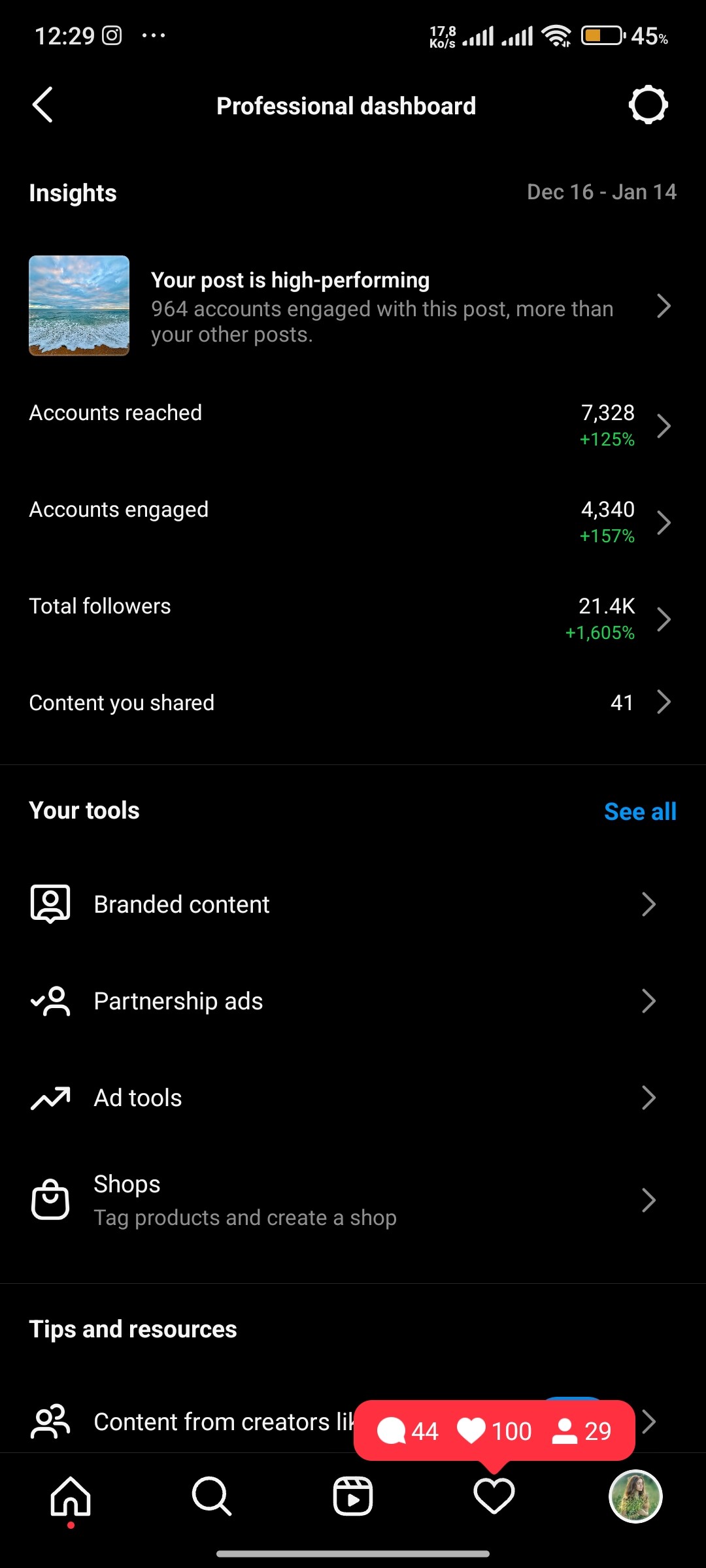Open Accounts engaged insights
This screenshot has width=706, height=1568.
pyautogui.click(x=353, y=523)
